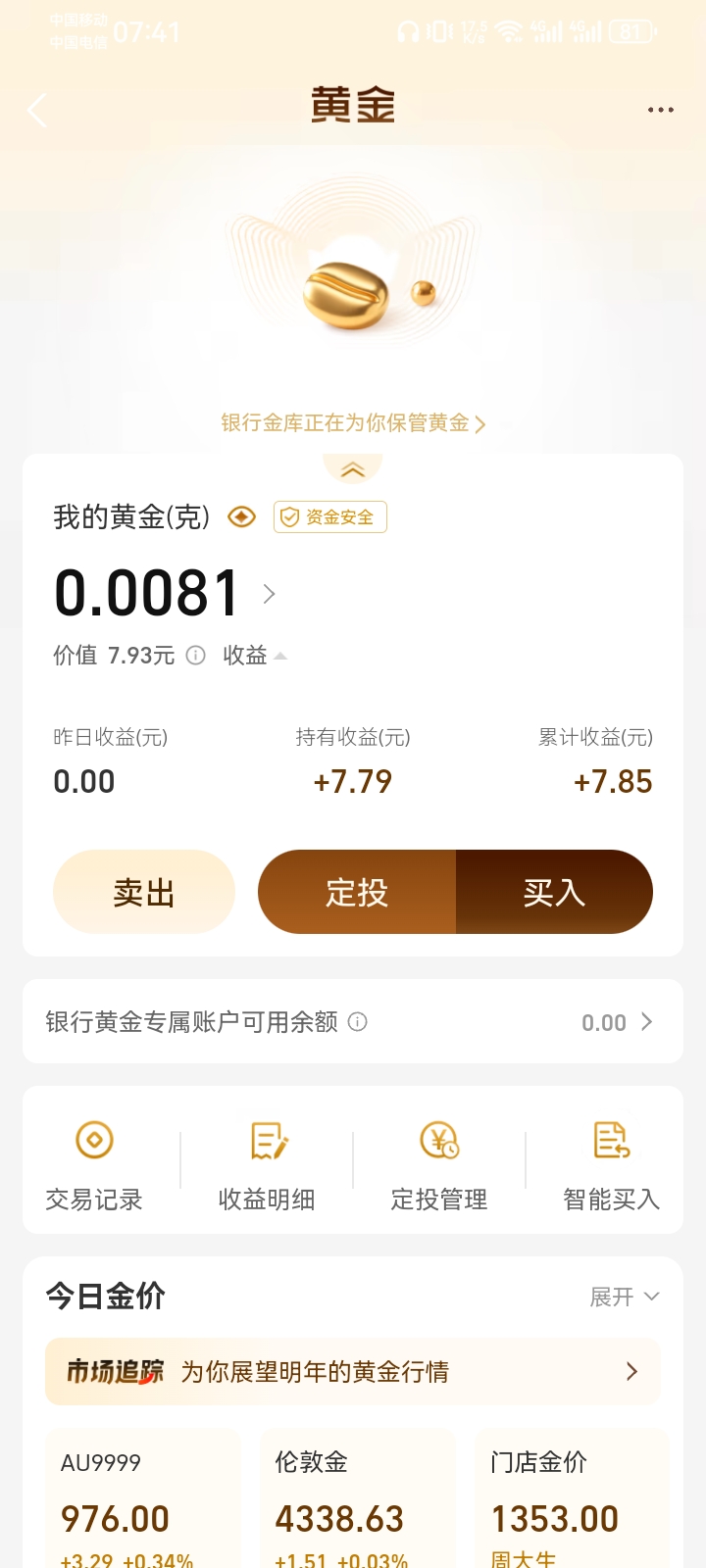
Task: Open 银行金库正在为你保管黄金 link
Action: [352, 423]
